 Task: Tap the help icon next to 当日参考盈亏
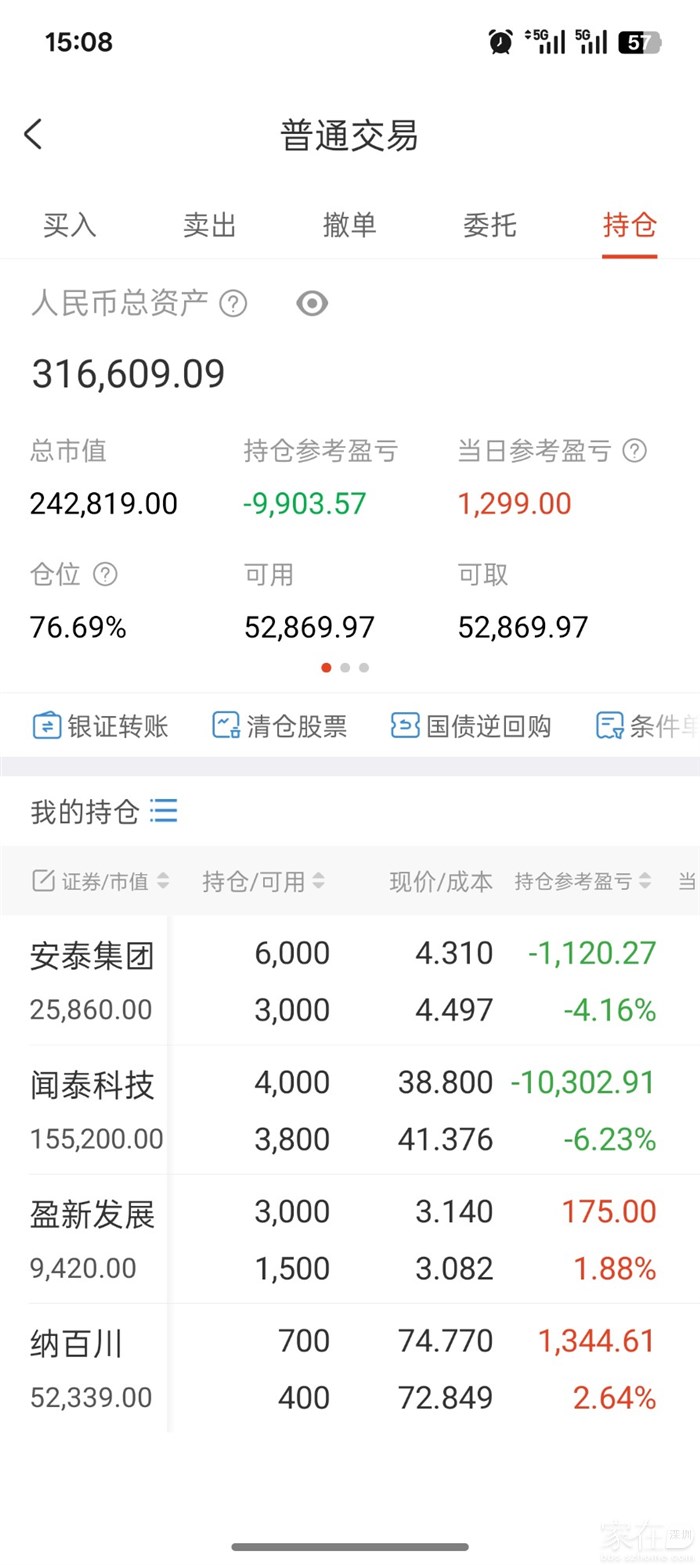pos(634,451)
